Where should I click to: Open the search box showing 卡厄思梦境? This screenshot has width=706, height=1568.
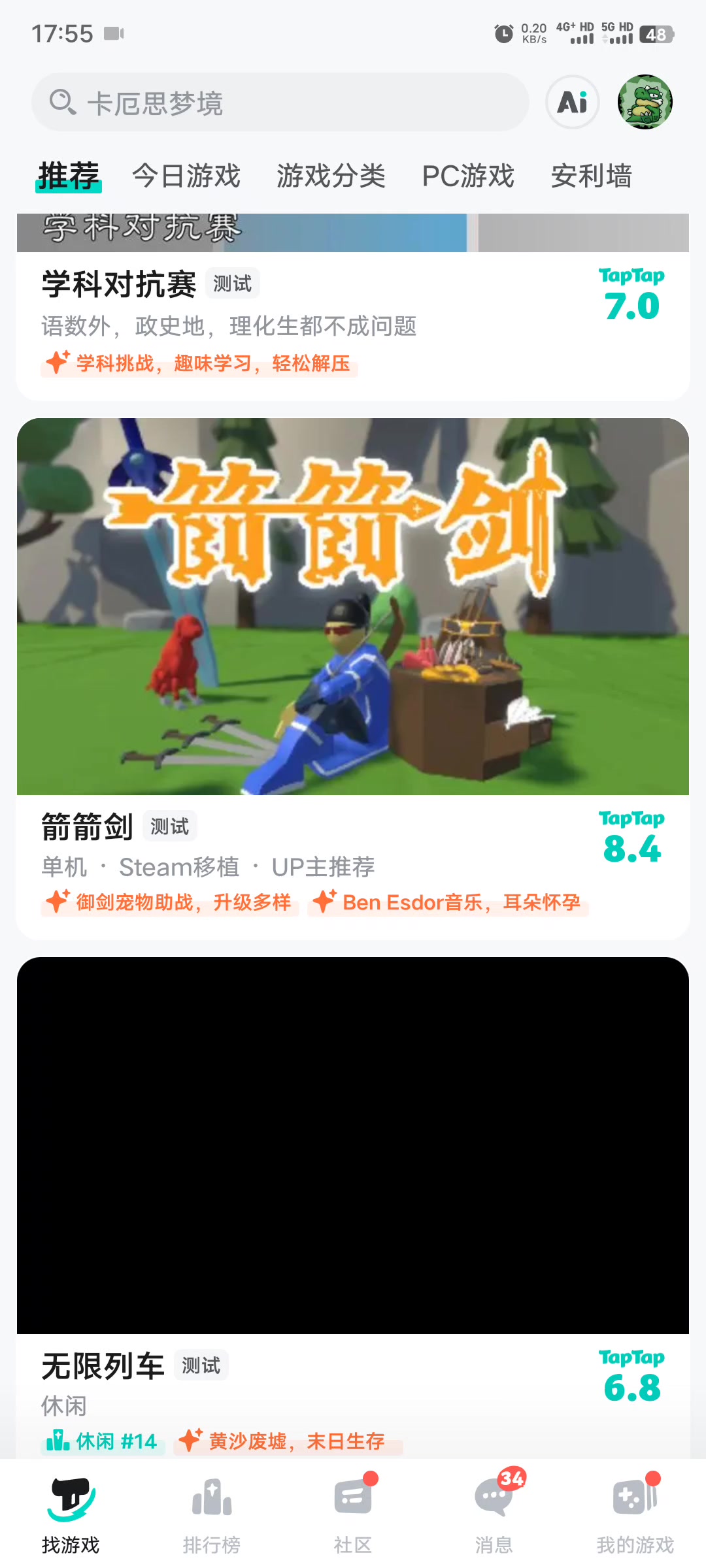tap(280, 103)
